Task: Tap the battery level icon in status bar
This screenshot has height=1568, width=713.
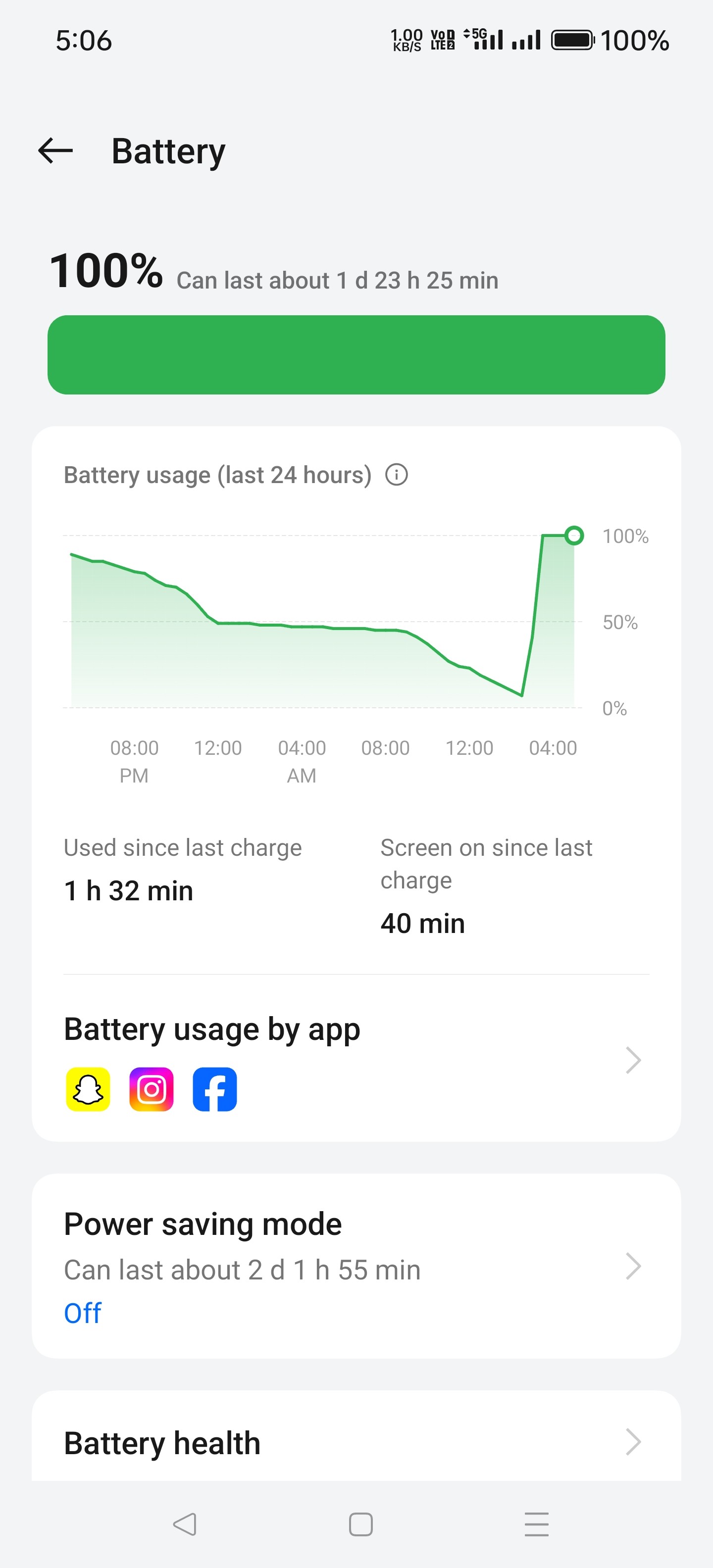Action: coord(573,40)
